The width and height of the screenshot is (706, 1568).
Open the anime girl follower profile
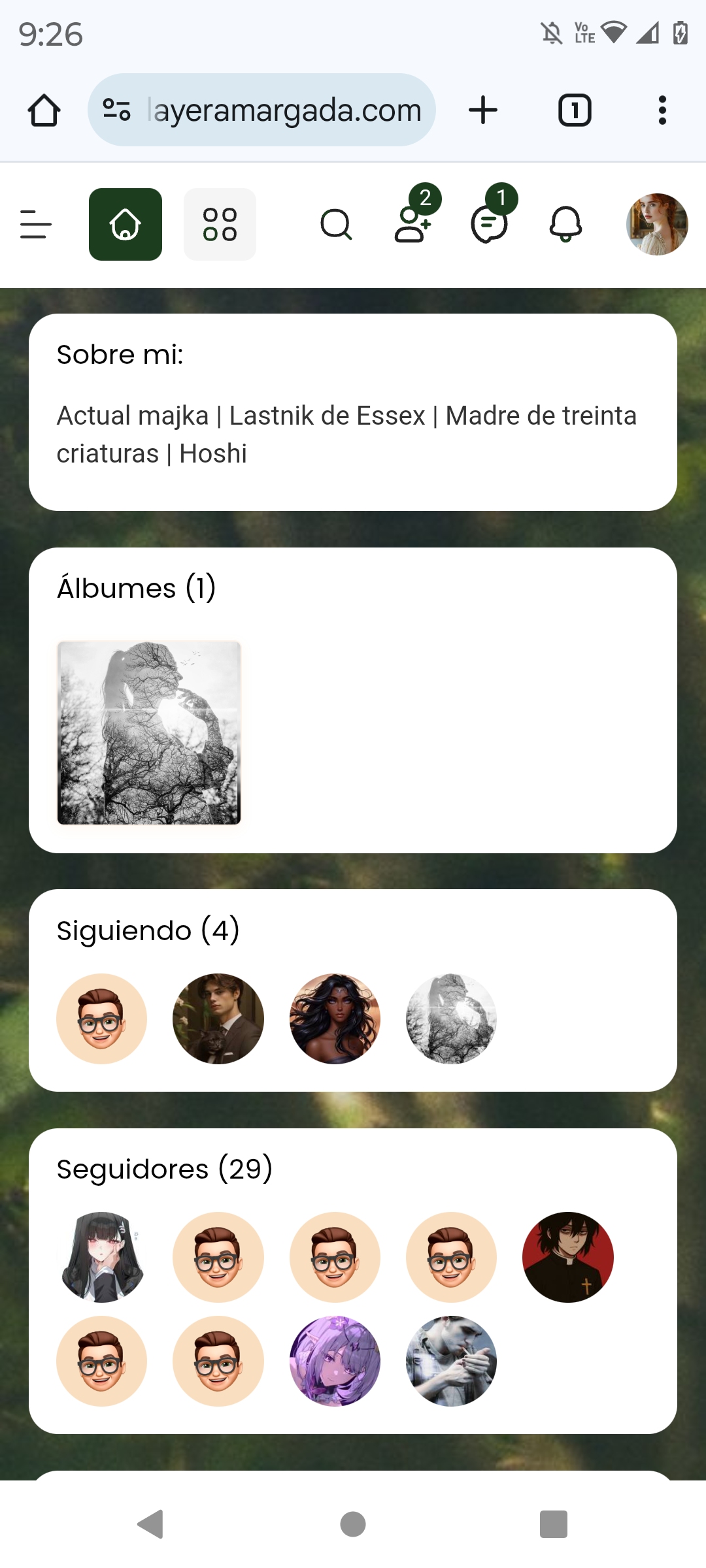102,1257
